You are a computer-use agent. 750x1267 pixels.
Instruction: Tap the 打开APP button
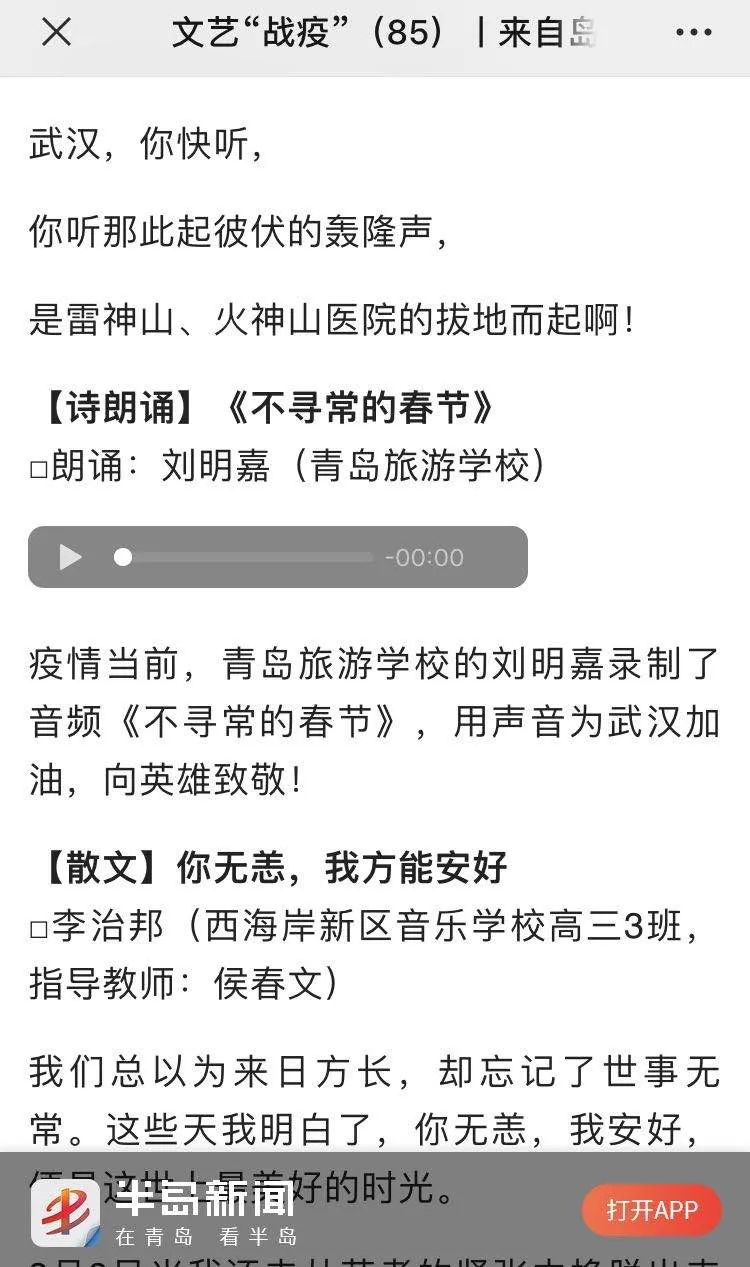[x=652, y=1210]
